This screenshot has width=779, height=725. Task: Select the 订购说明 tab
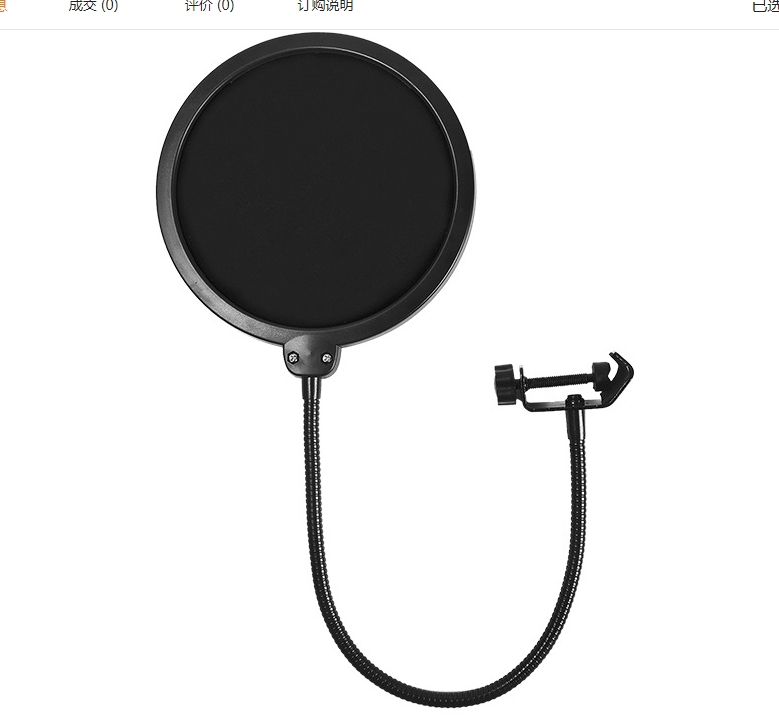325,6
